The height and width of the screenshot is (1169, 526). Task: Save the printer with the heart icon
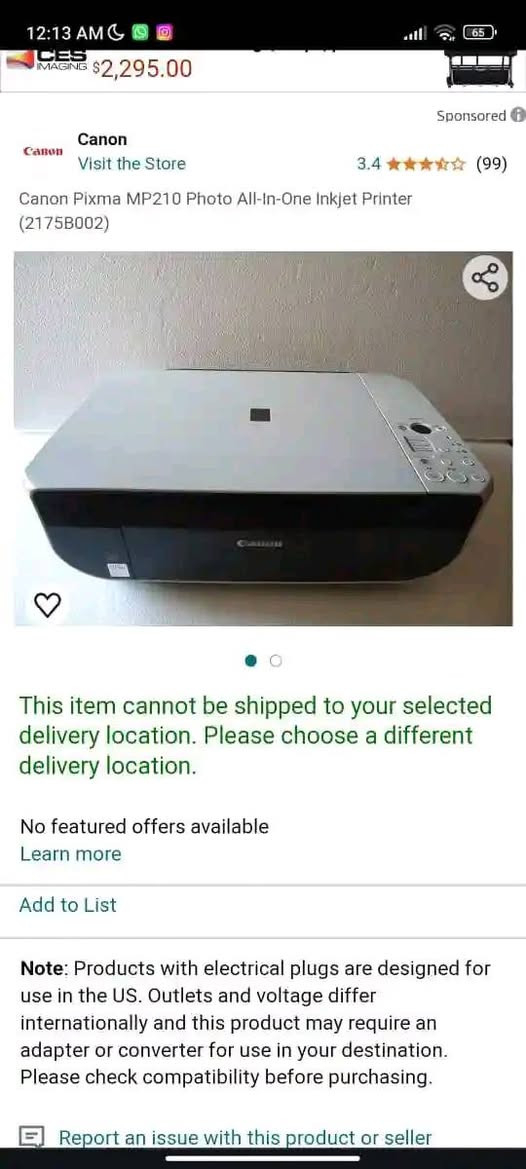click(48, 605)
